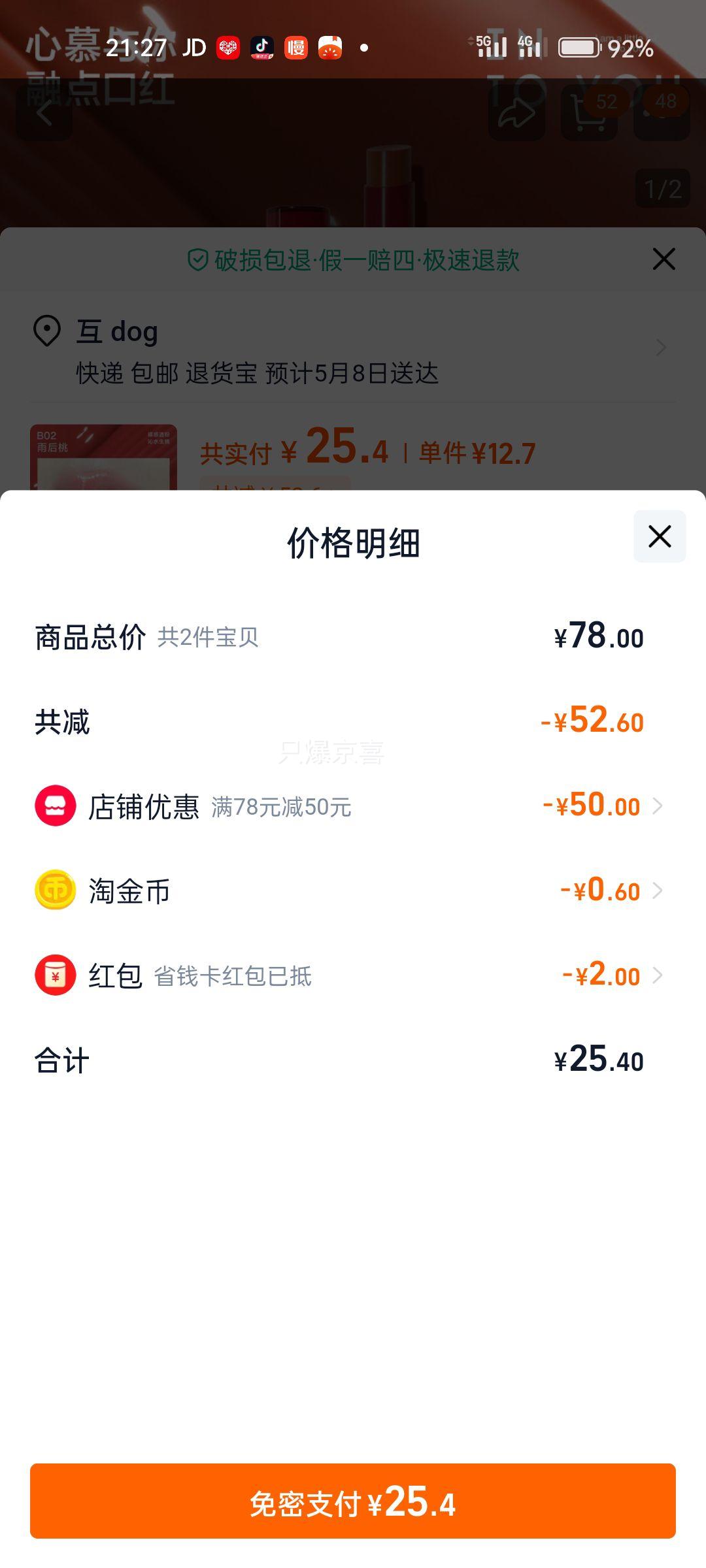This screenshot has height=1568, width=706.
Task: Close the 价格明细 price details sheet
Action: pyautogui.click(x=660, y=536)
